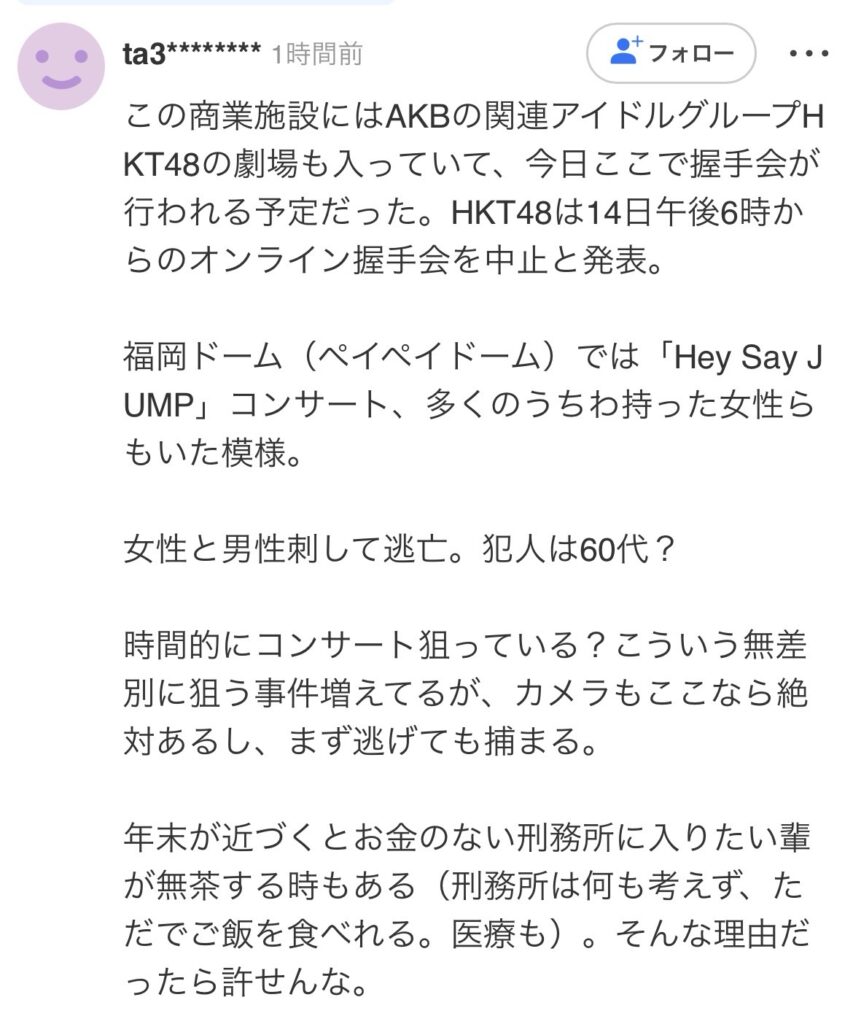Click the commenter's purple smiley avatar icon
The height and width of the screenshot is (1024, 853).
(62, 58)
